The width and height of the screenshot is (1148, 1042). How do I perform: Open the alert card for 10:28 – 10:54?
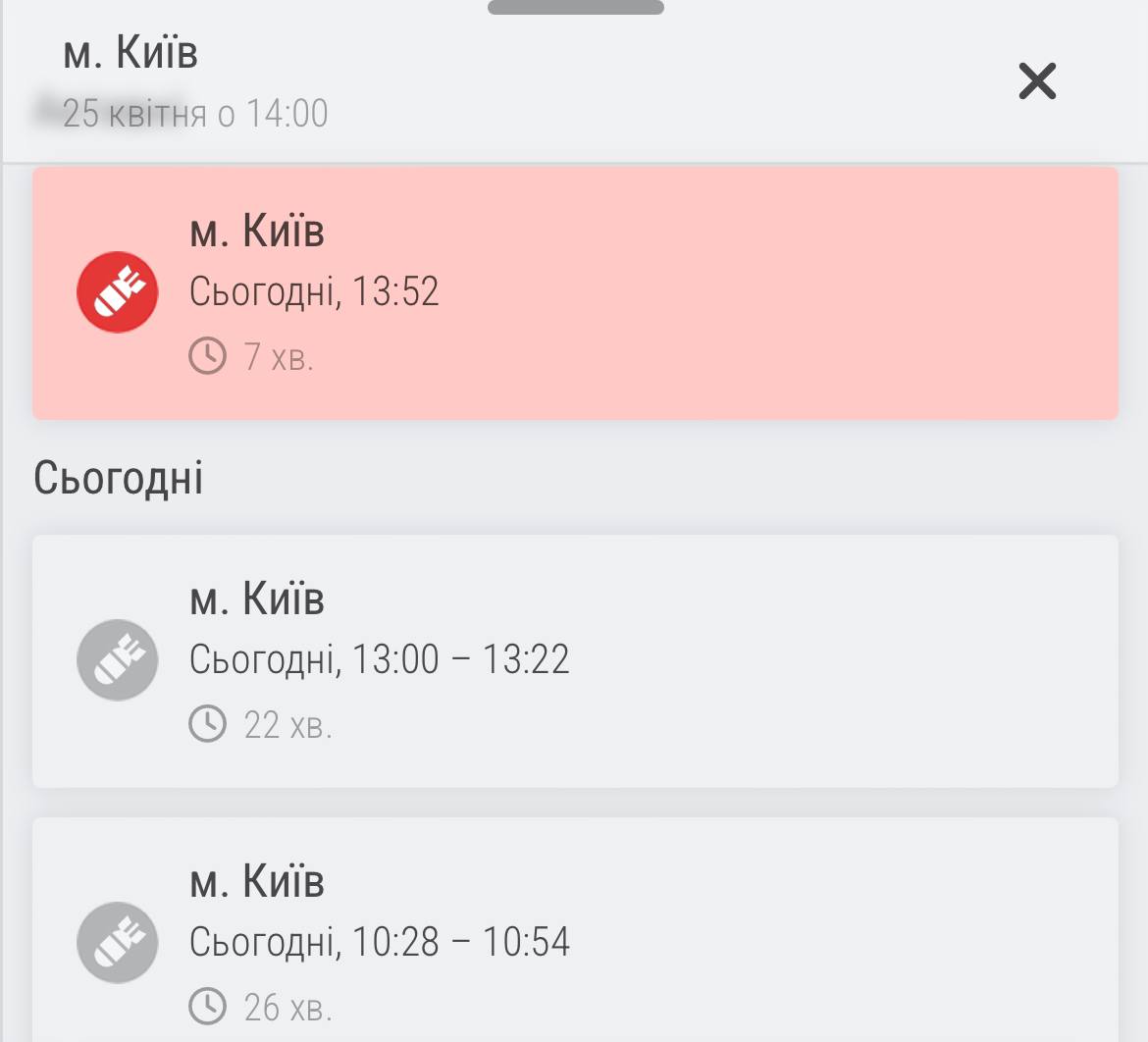pos(575,932)
